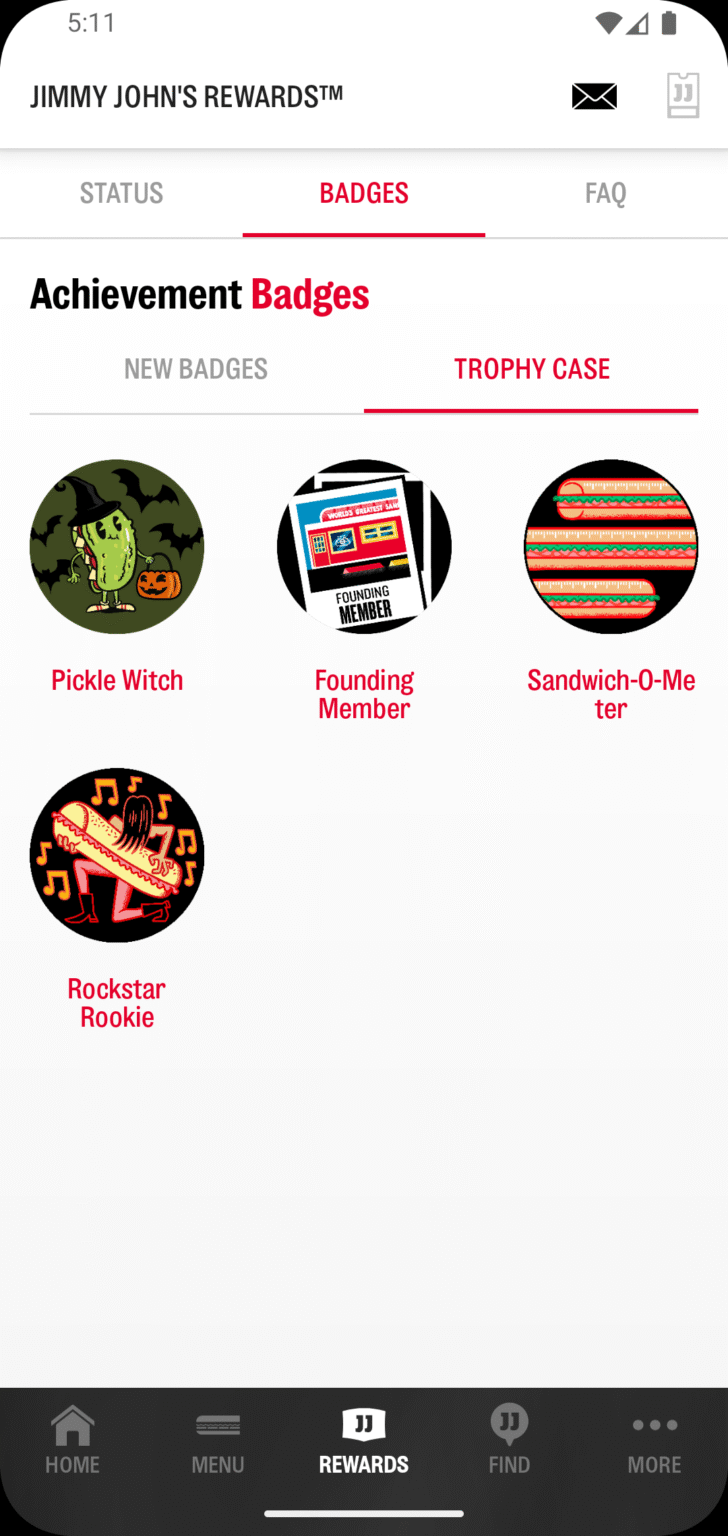Open the Jimmy John's coupons icon

pyautogui.click(x=682, y=96)
